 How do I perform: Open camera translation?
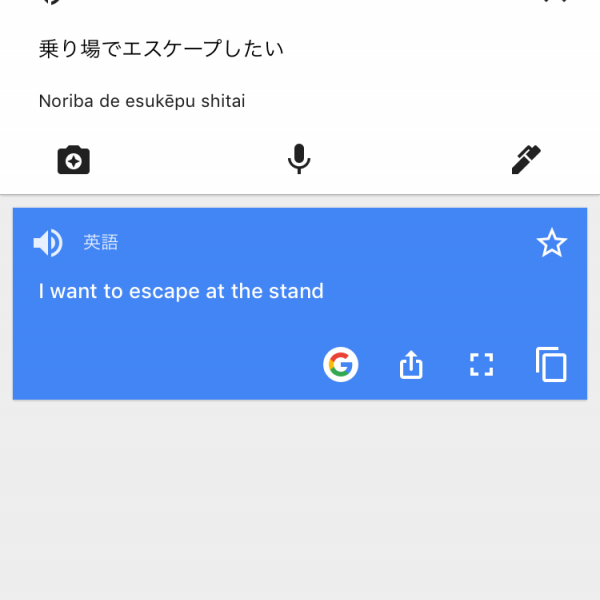(x=74, y=160)
